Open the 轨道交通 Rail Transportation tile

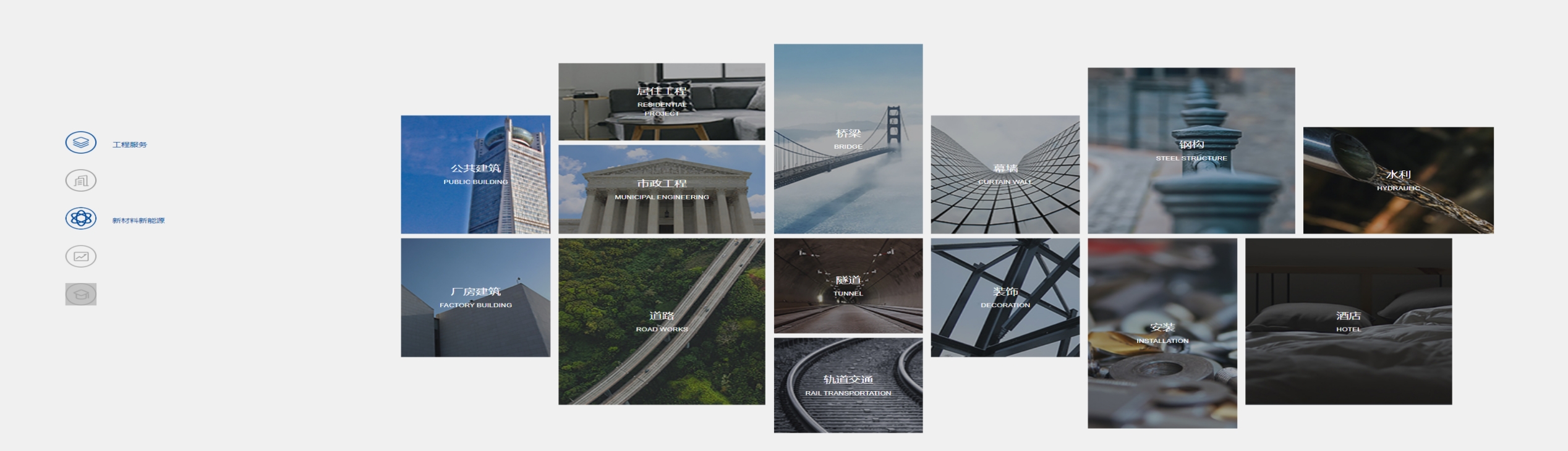848,385
